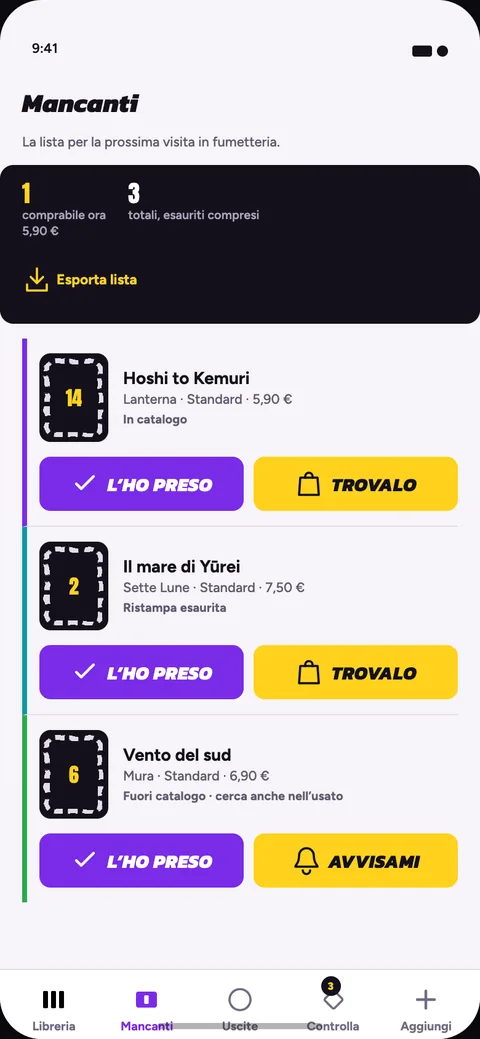The height and width of the screenshot is (1039, 480).
Task: Tap Trovalo for Hoshi to Kemuri
Action: click(x=355, y=484)
